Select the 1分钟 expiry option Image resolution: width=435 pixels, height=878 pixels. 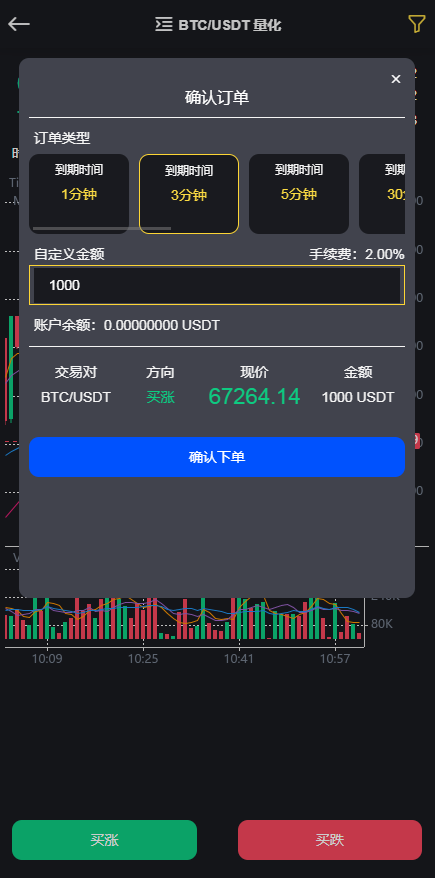(79, 194)
